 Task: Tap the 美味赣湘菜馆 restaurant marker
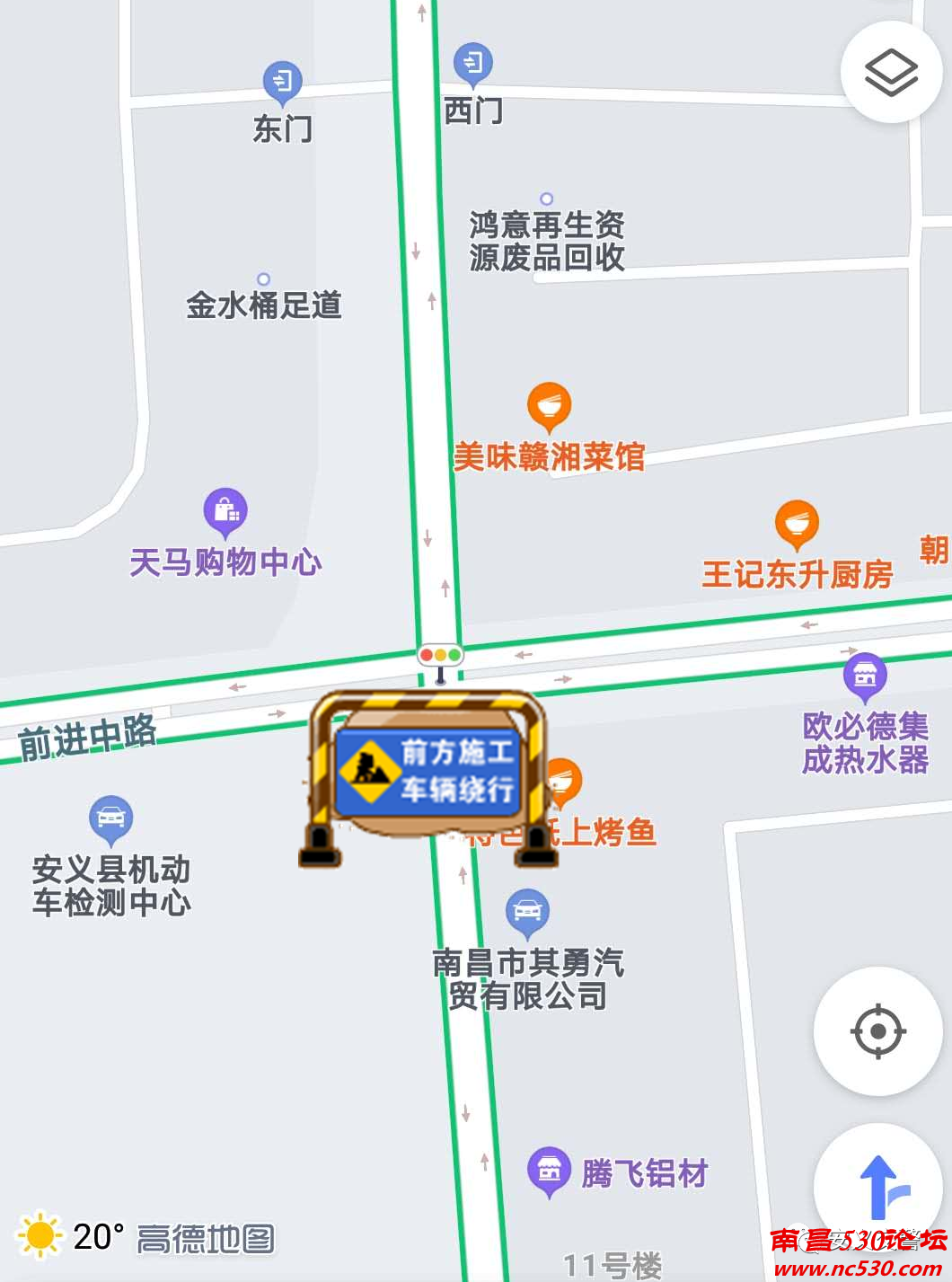(549, 407)
